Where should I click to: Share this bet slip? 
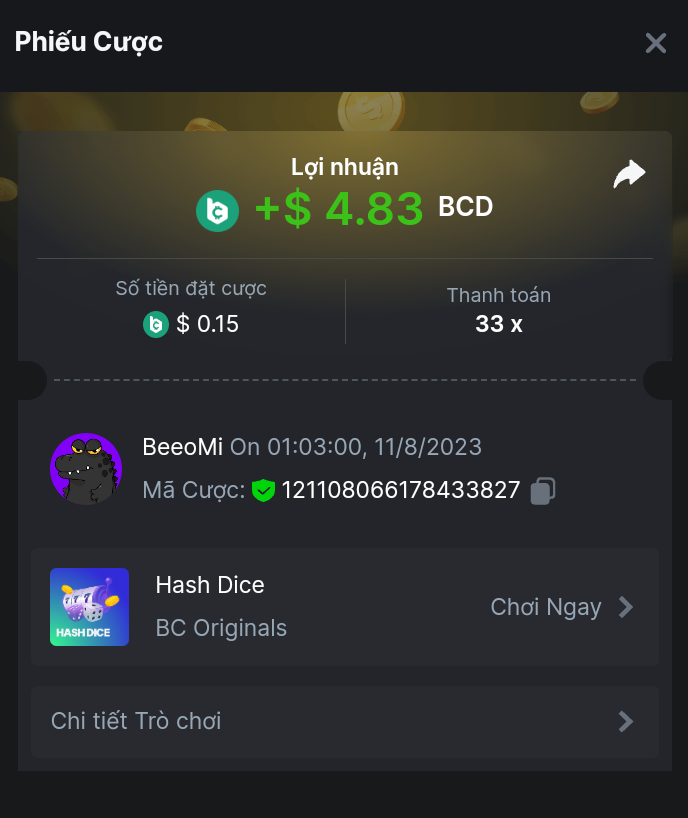(x=629, y=175)
